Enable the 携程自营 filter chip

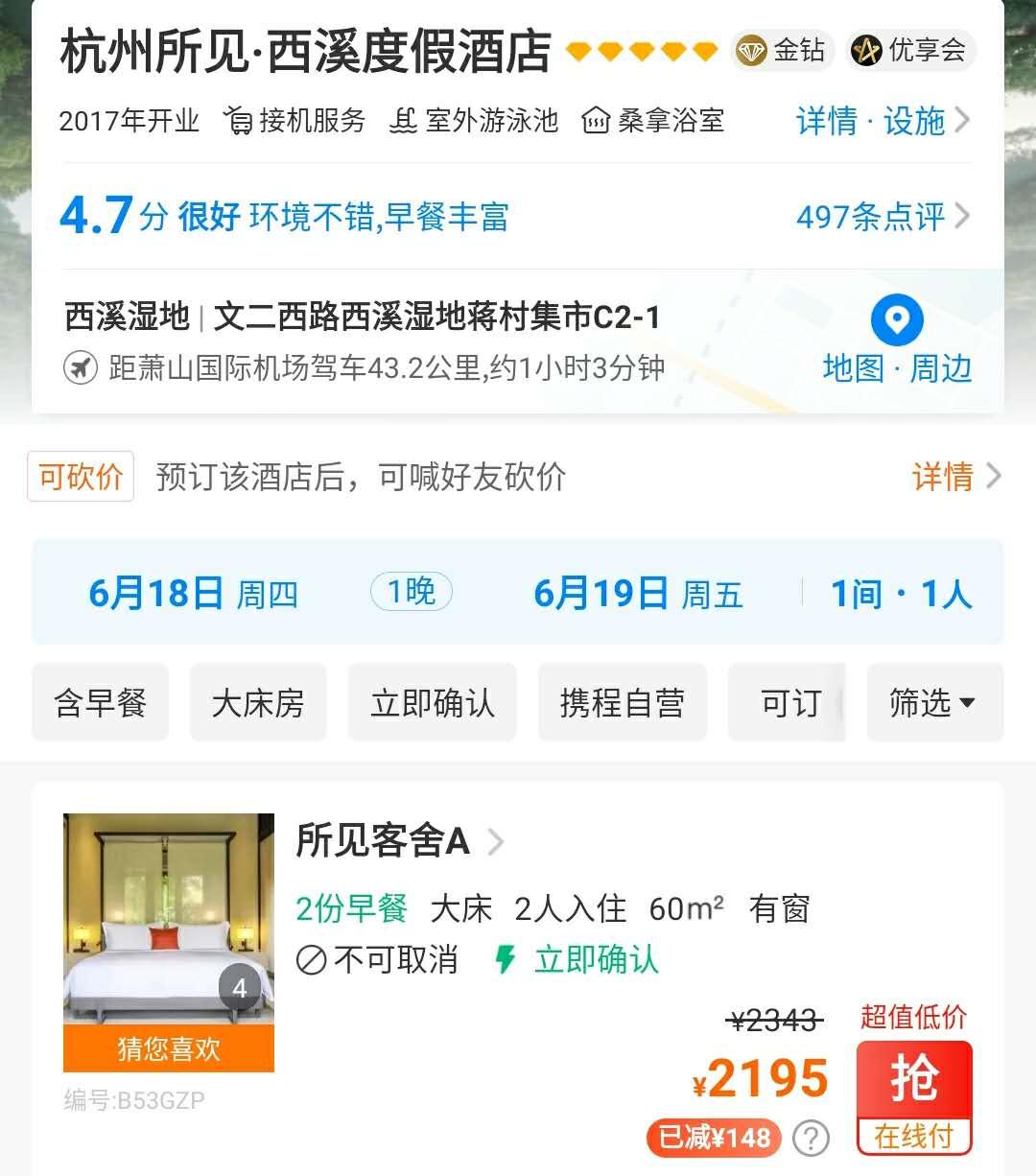622,702
